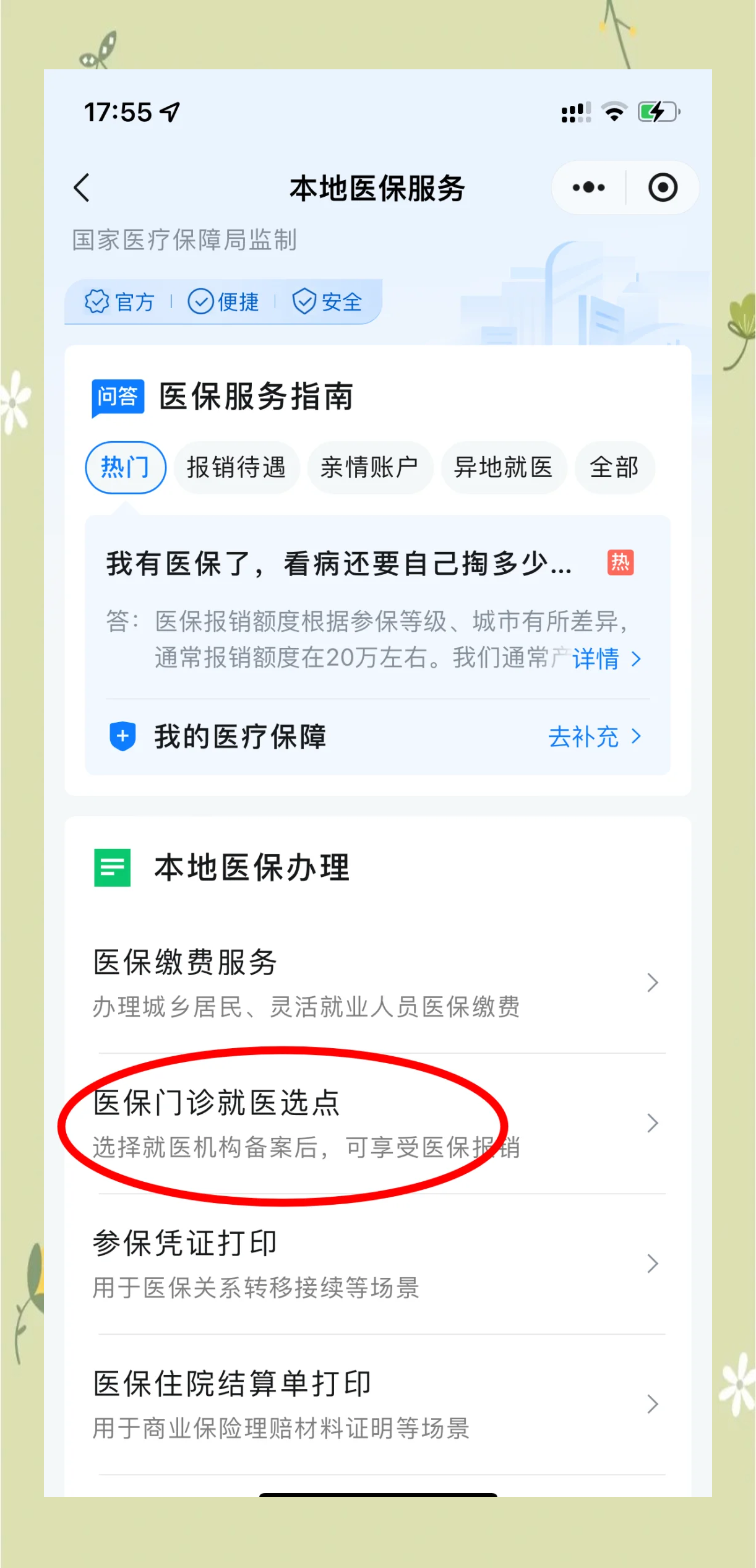Image resolution: width=756 pixels, height=1568 pixels.
Task: Expand 医保住院结算单打印 via its chevron
Action: tap(653, 1405)
